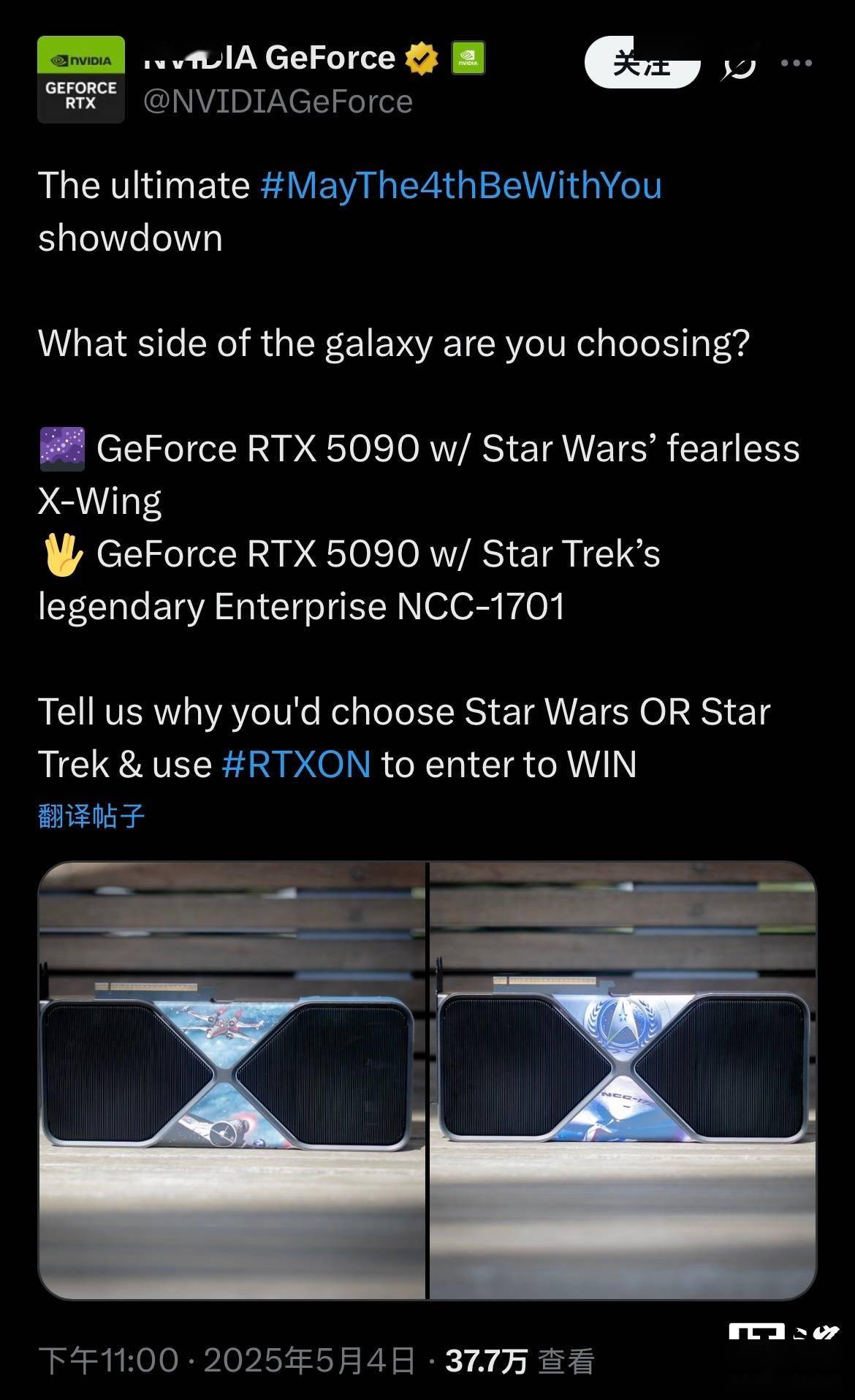Follow NVIDIA GeForce with 关注 button
This screenshot has height=1400, width=855.
[642, 64]
